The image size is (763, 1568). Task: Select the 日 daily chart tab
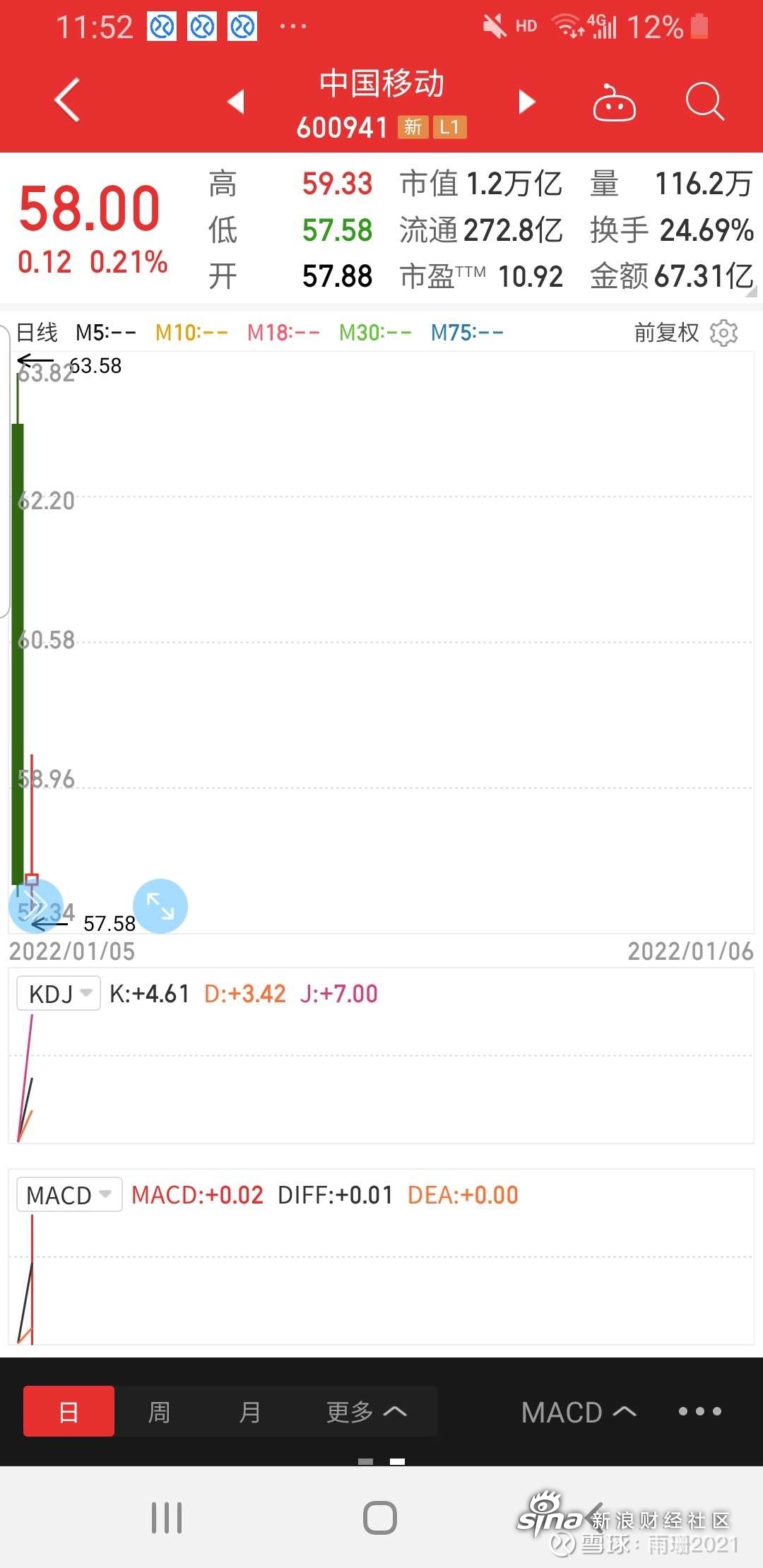click(69, 1411)
